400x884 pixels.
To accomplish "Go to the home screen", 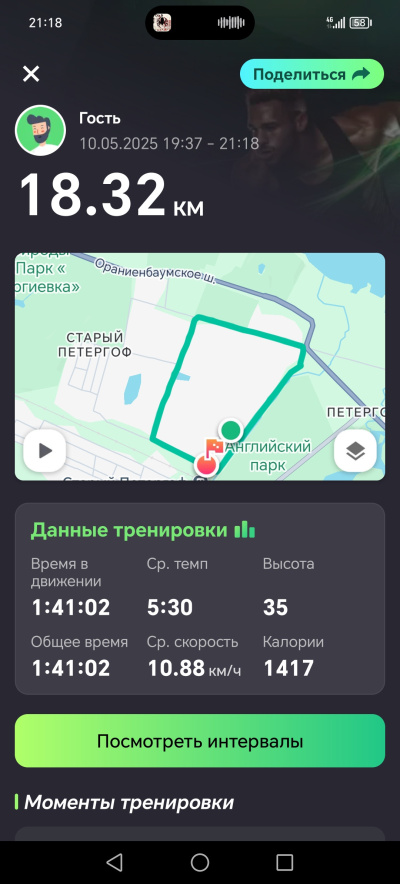I will [200, 862].
